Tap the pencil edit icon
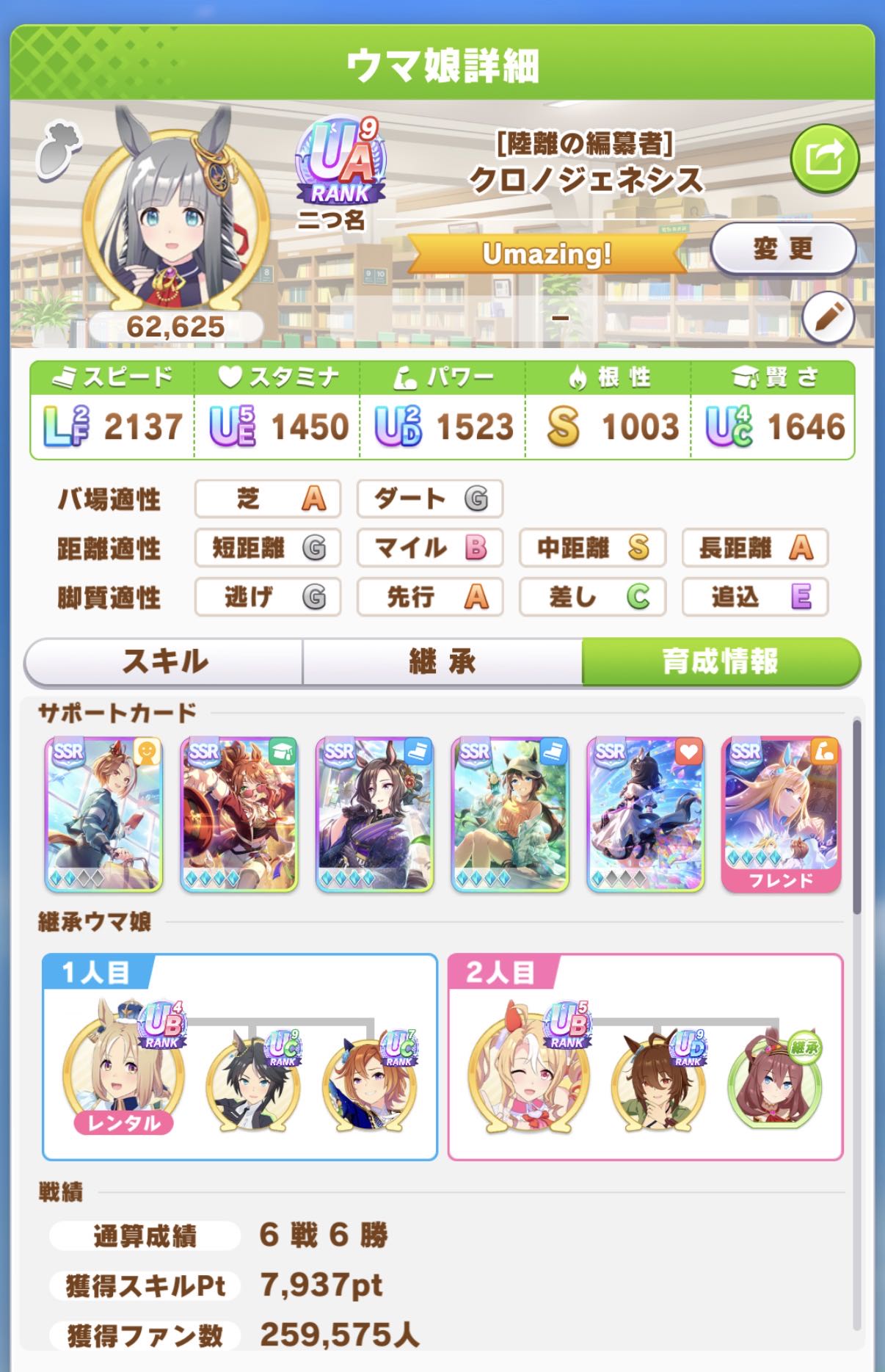This screenshot has height=1372, width=885. tap(828, 318)
